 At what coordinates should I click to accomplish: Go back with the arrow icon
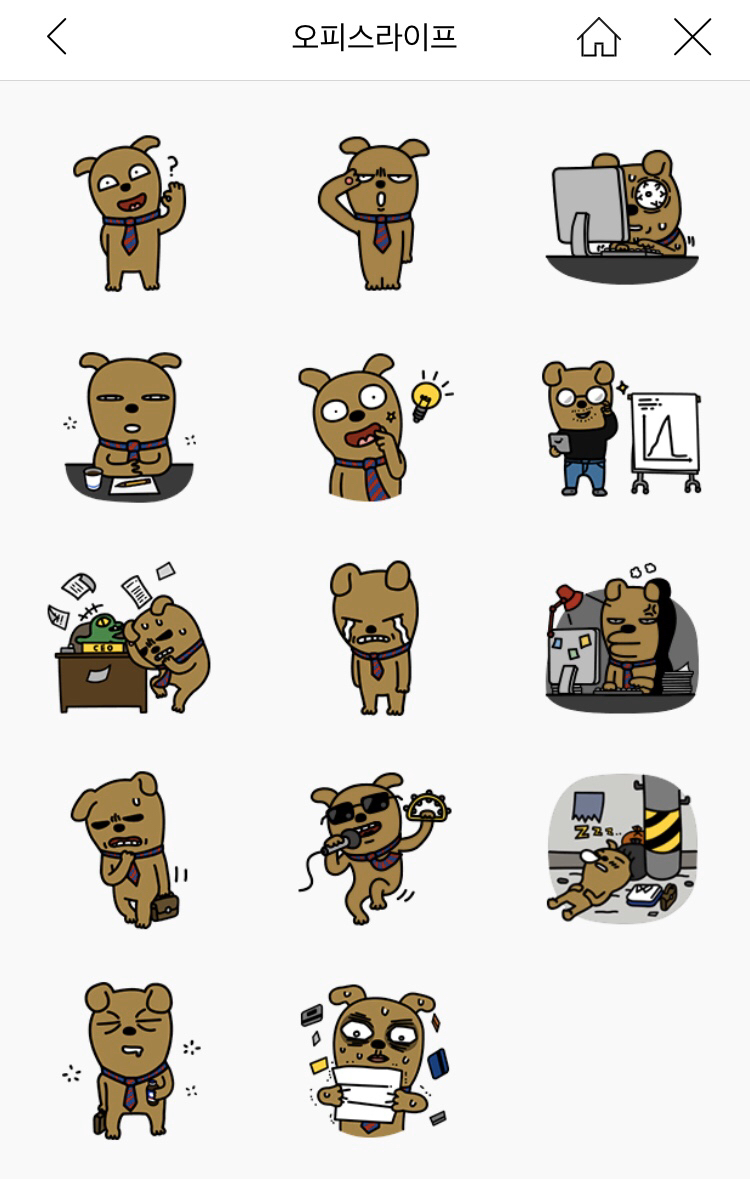coord(57,37)
